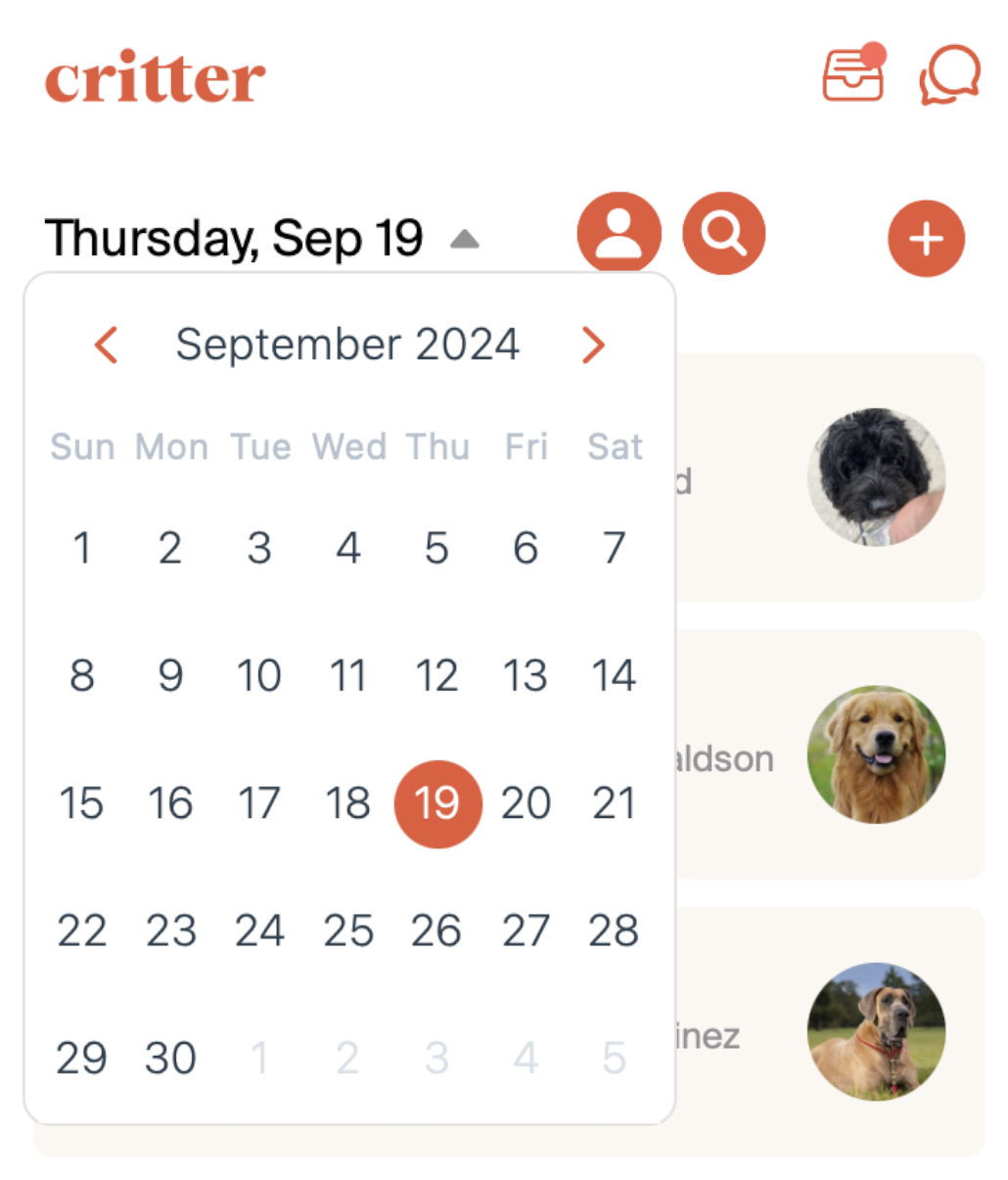Open the profile person icon
This screenshot has height=1180, width=1008.
[619, 233]
